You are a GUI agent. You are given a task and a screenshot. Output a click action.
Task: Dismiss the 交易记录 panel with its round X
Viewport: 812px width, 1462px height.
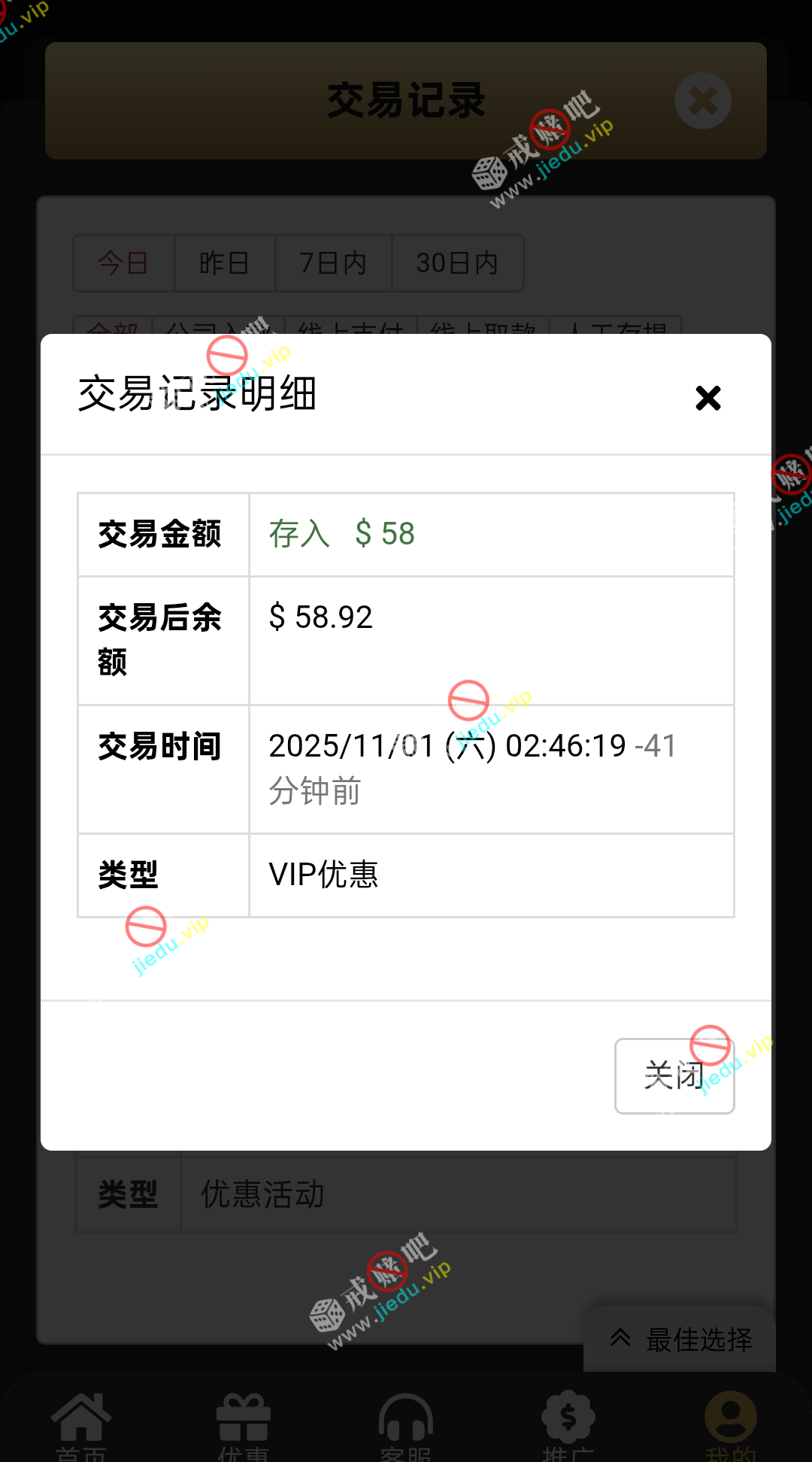703,101
